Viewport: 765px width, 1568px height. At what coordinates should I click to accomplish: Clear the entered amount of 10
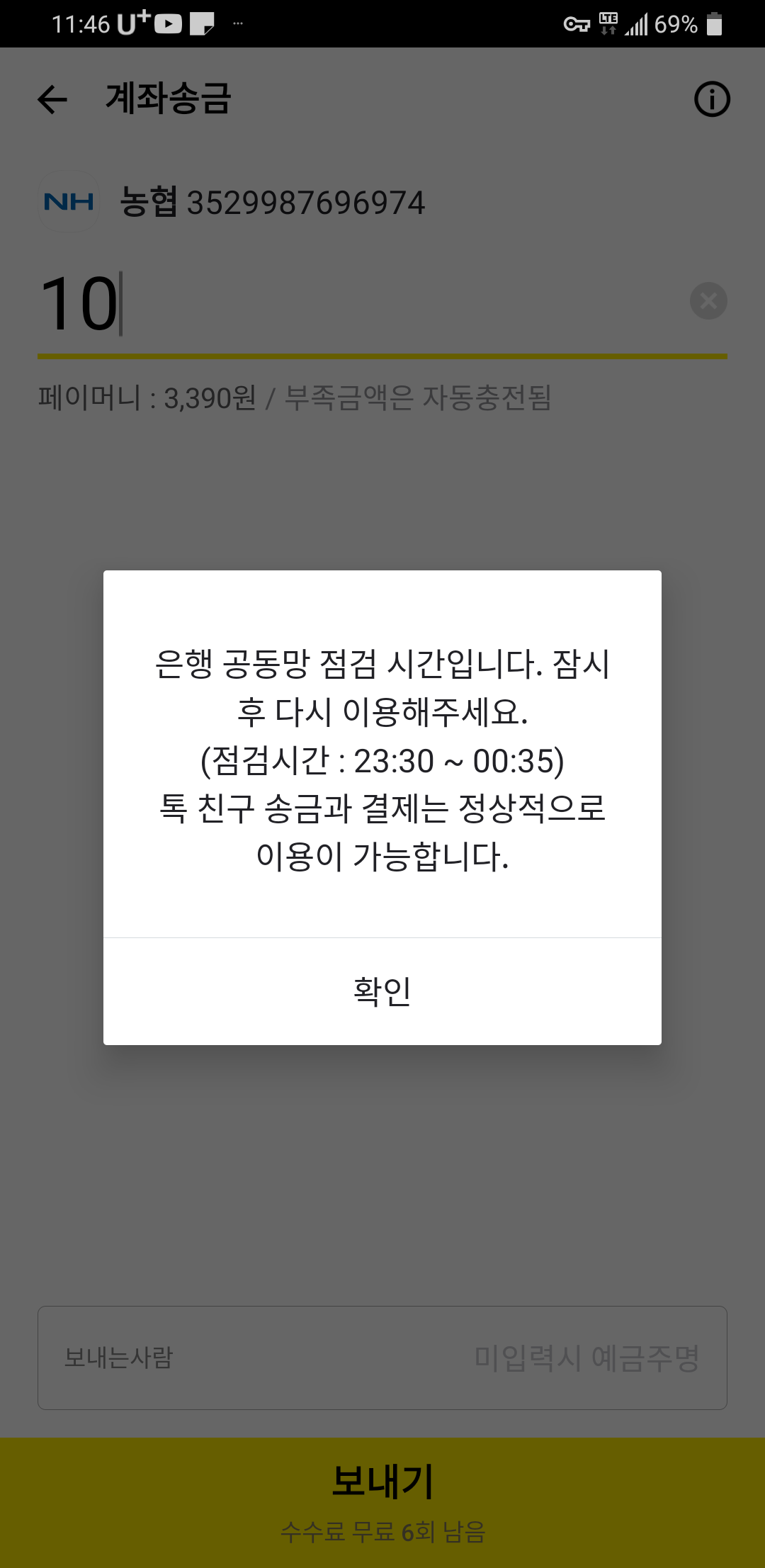point(708,301)
